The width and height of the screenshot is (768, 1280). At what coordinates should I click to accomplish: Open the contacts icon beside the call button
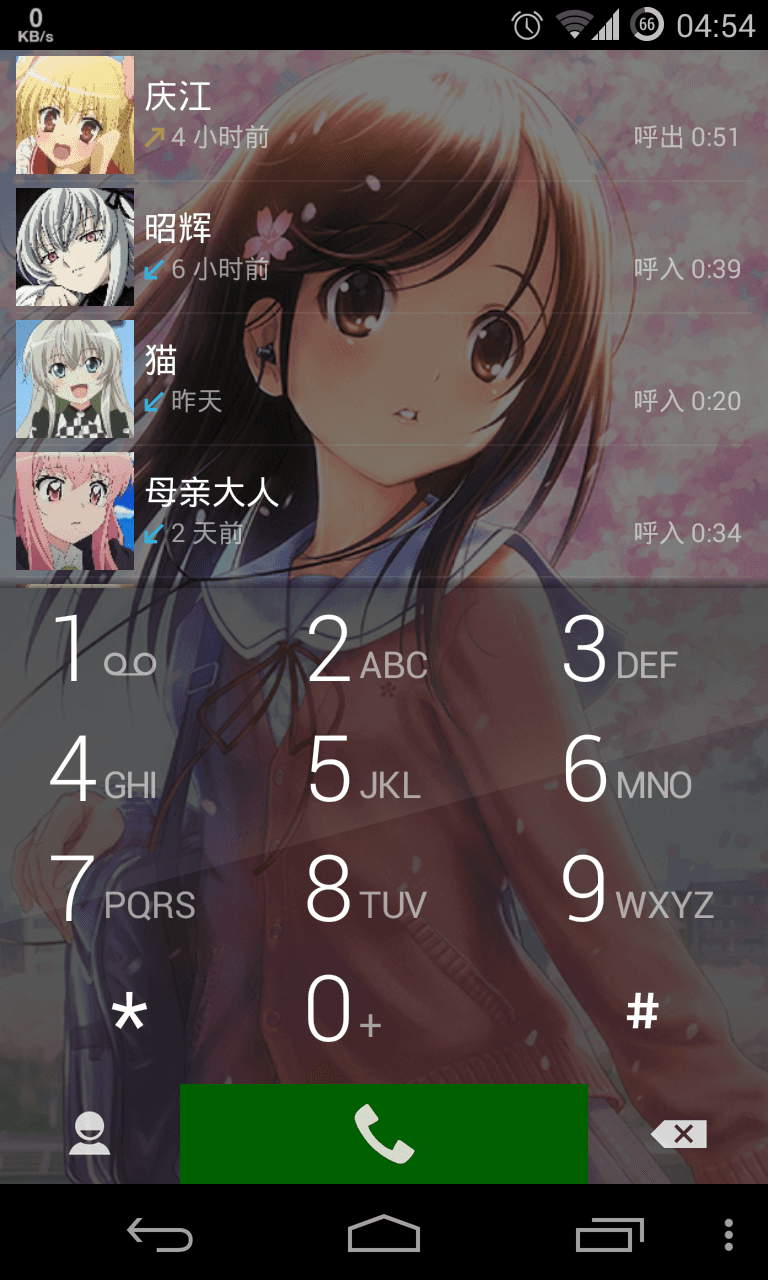click(x=89, y=1134)
